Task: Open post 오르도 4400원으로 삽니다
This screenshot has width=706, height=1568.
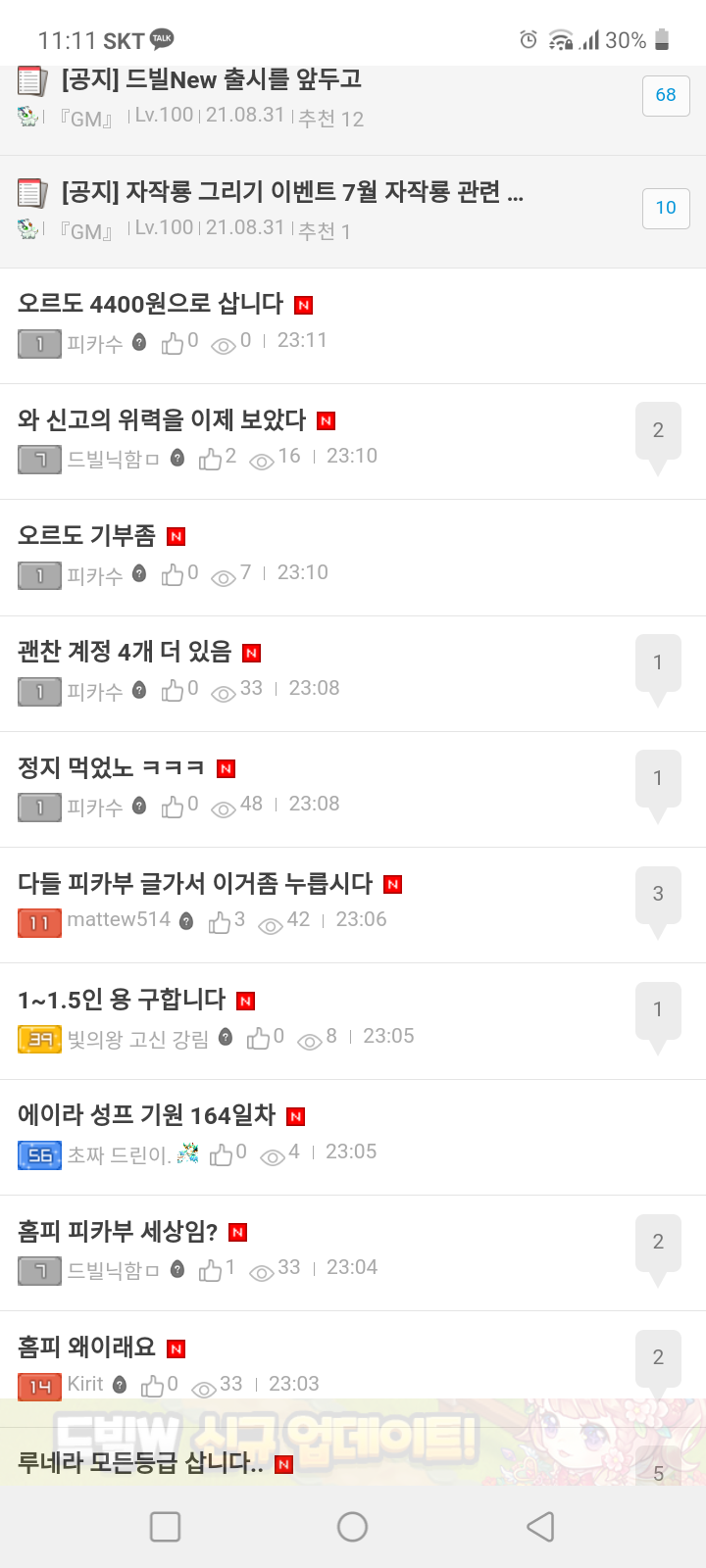Action: (x=150, y=304)
